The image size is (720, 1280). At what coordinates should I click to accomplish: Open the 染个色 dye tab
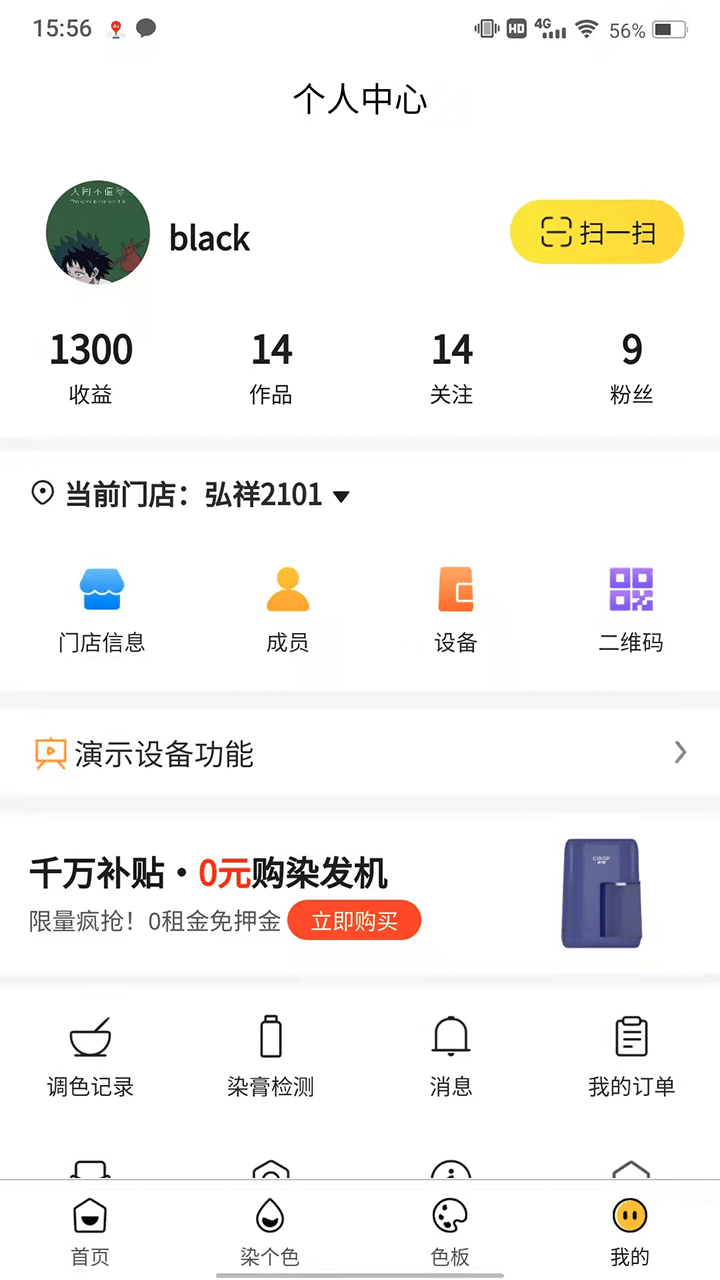(270, 1230)
